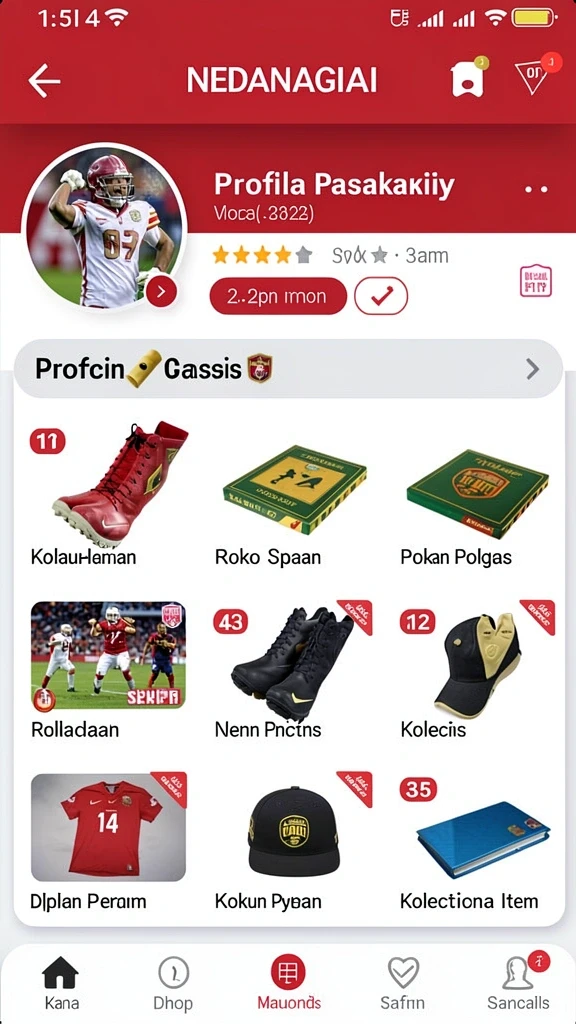Switch to the Kana home tab
576x1024 pixels.
(61, 983)
